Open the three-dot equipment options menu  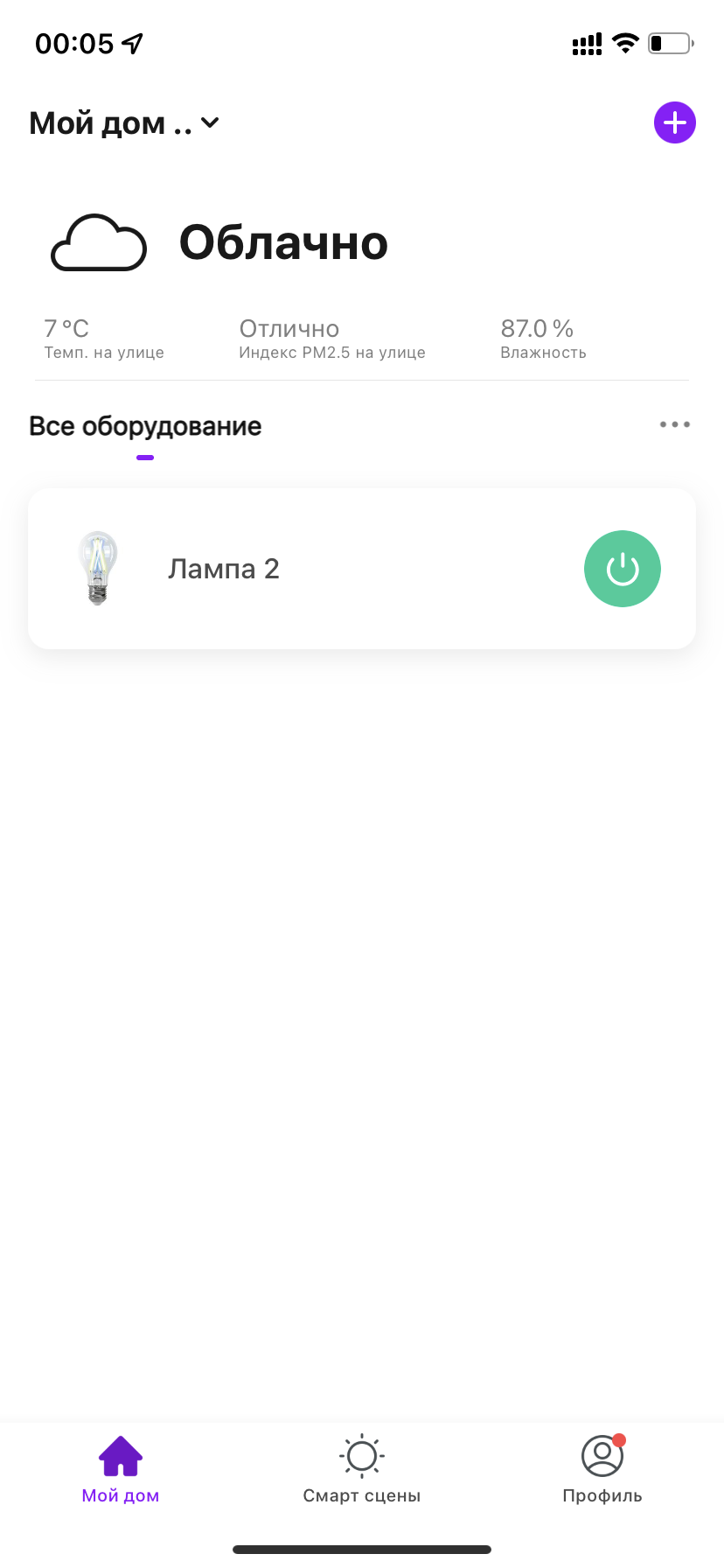click(674, 425)
